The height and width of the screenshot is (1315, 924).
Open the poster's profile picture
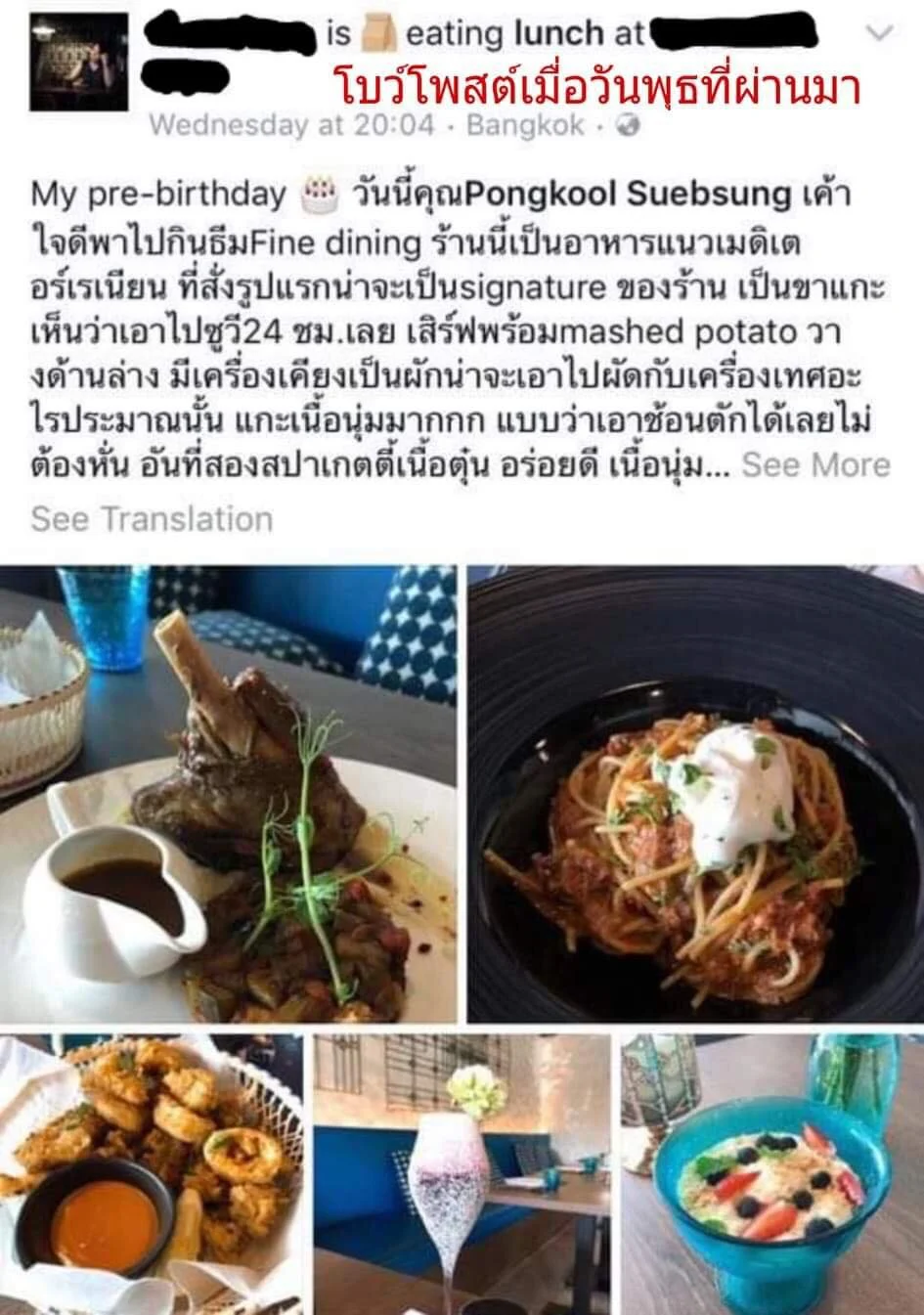pyautogui.click(x=78, y=61)
